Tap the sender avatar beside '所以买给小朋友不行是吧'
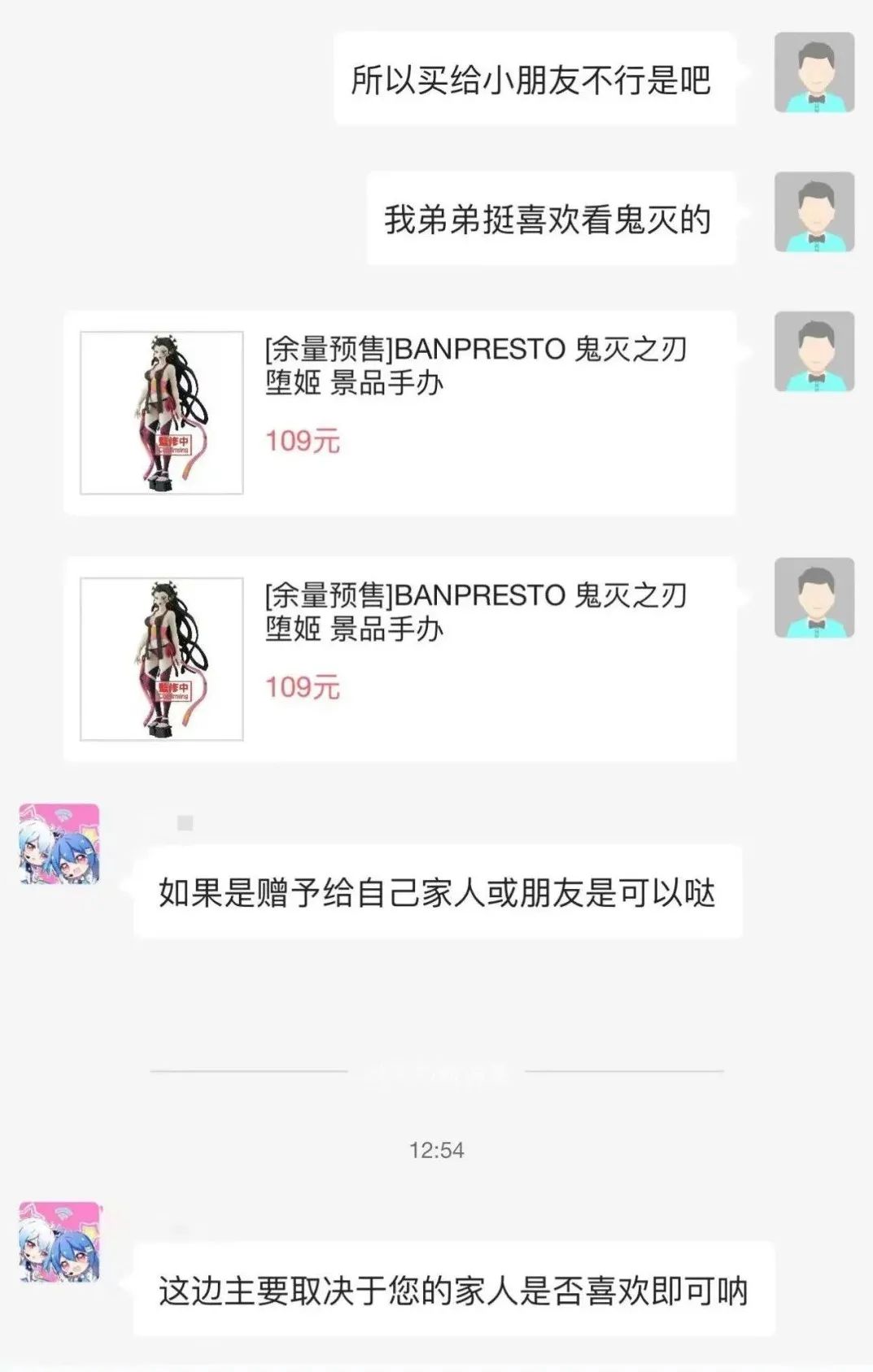The width and height of the screenshot is (873, 1372). 814,72
